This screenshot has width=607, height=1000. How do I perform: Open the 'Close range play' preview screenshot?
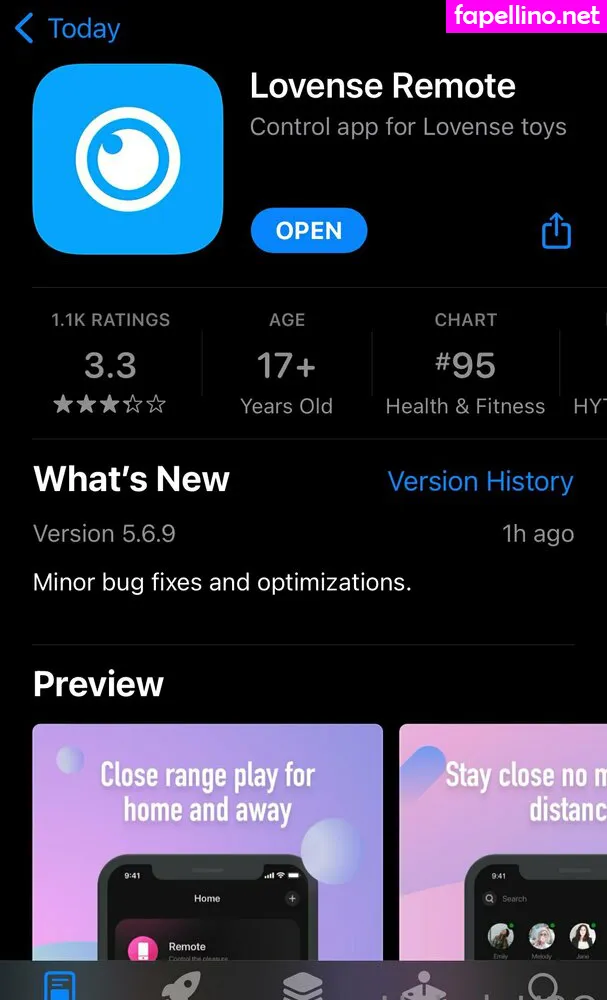pos(208,840)
